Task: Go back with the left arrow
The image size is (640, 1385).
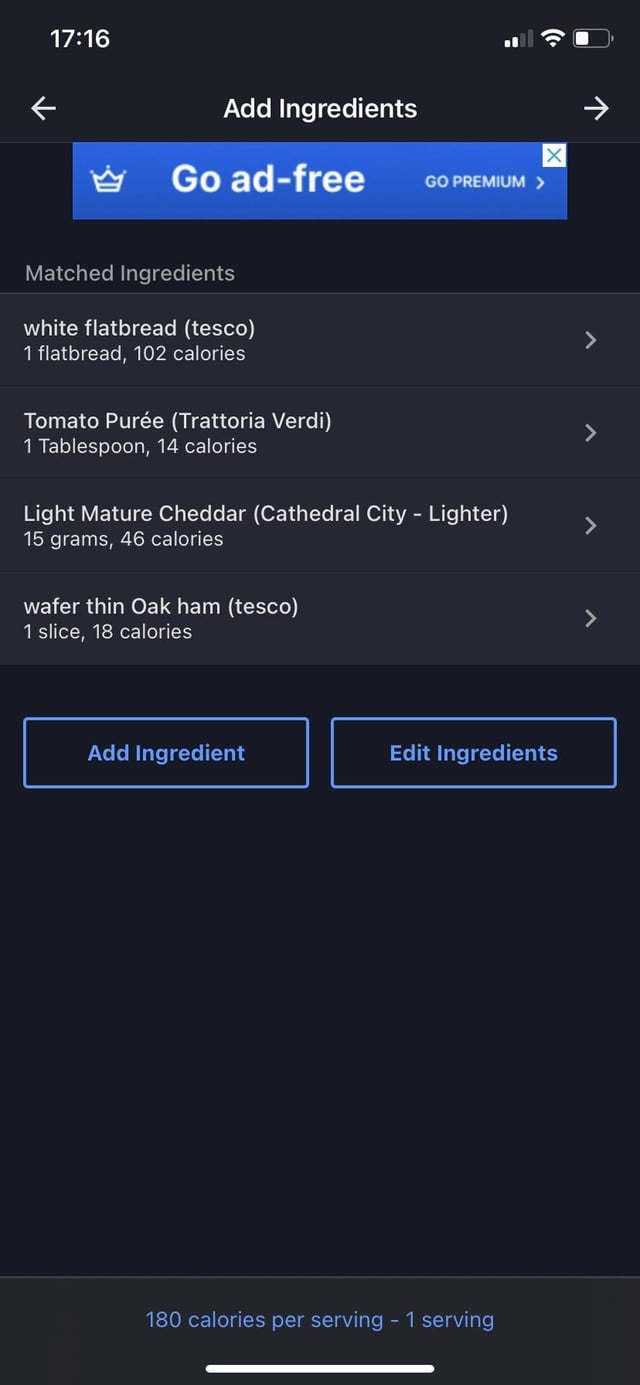Action: [x=43, y=108]
